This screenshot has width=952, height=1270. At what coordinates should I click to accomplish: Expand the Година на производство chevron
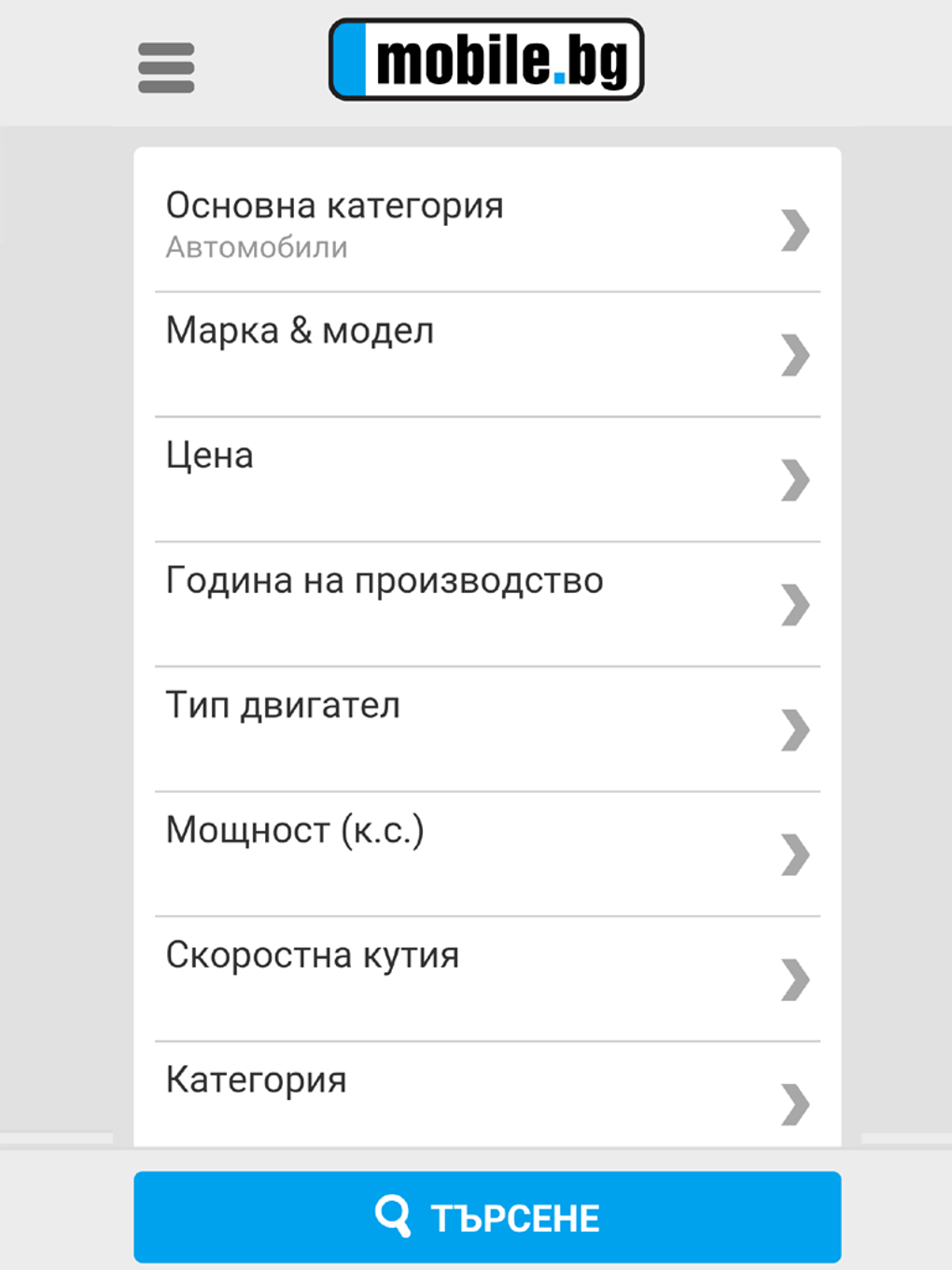[795, 605]
